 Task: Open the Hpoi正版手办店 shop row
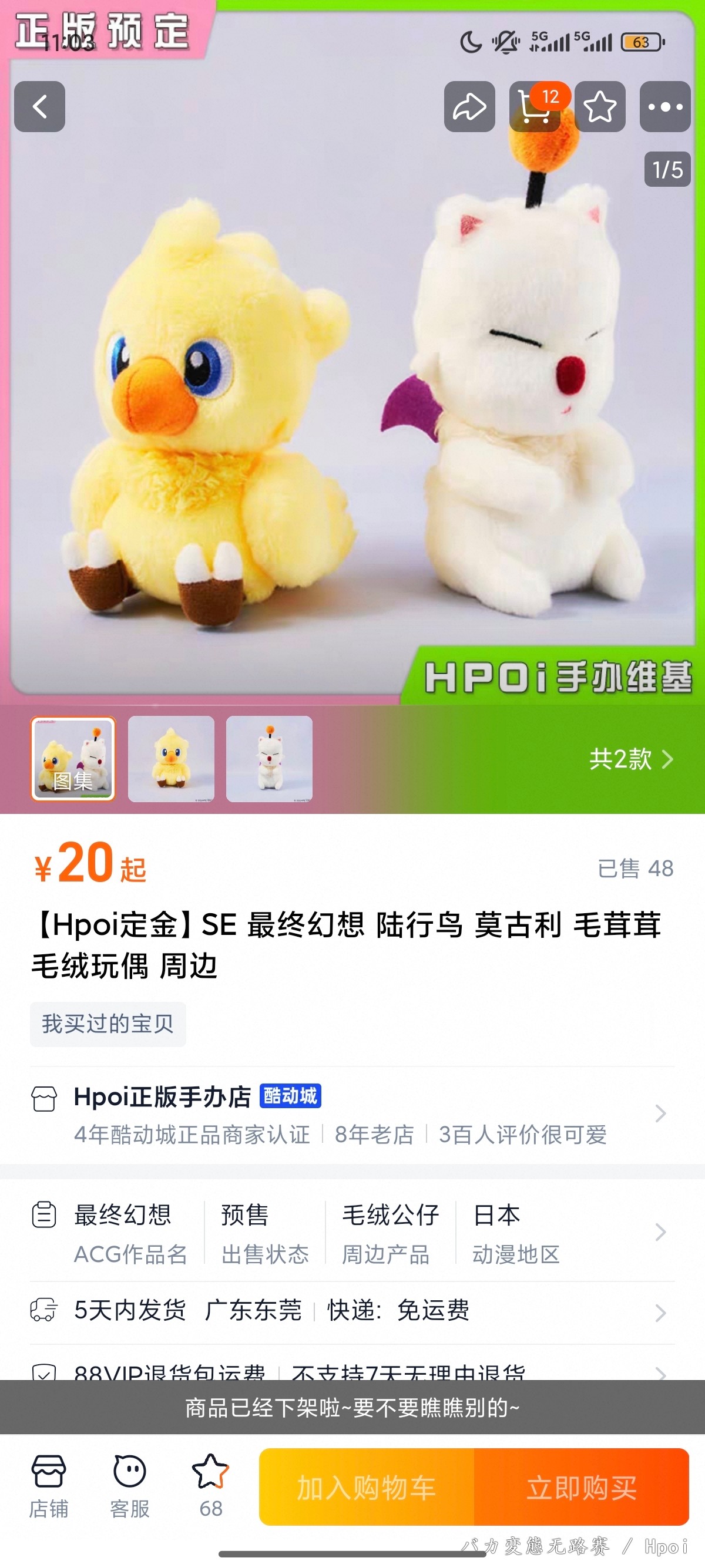[x=352, y=1114]
